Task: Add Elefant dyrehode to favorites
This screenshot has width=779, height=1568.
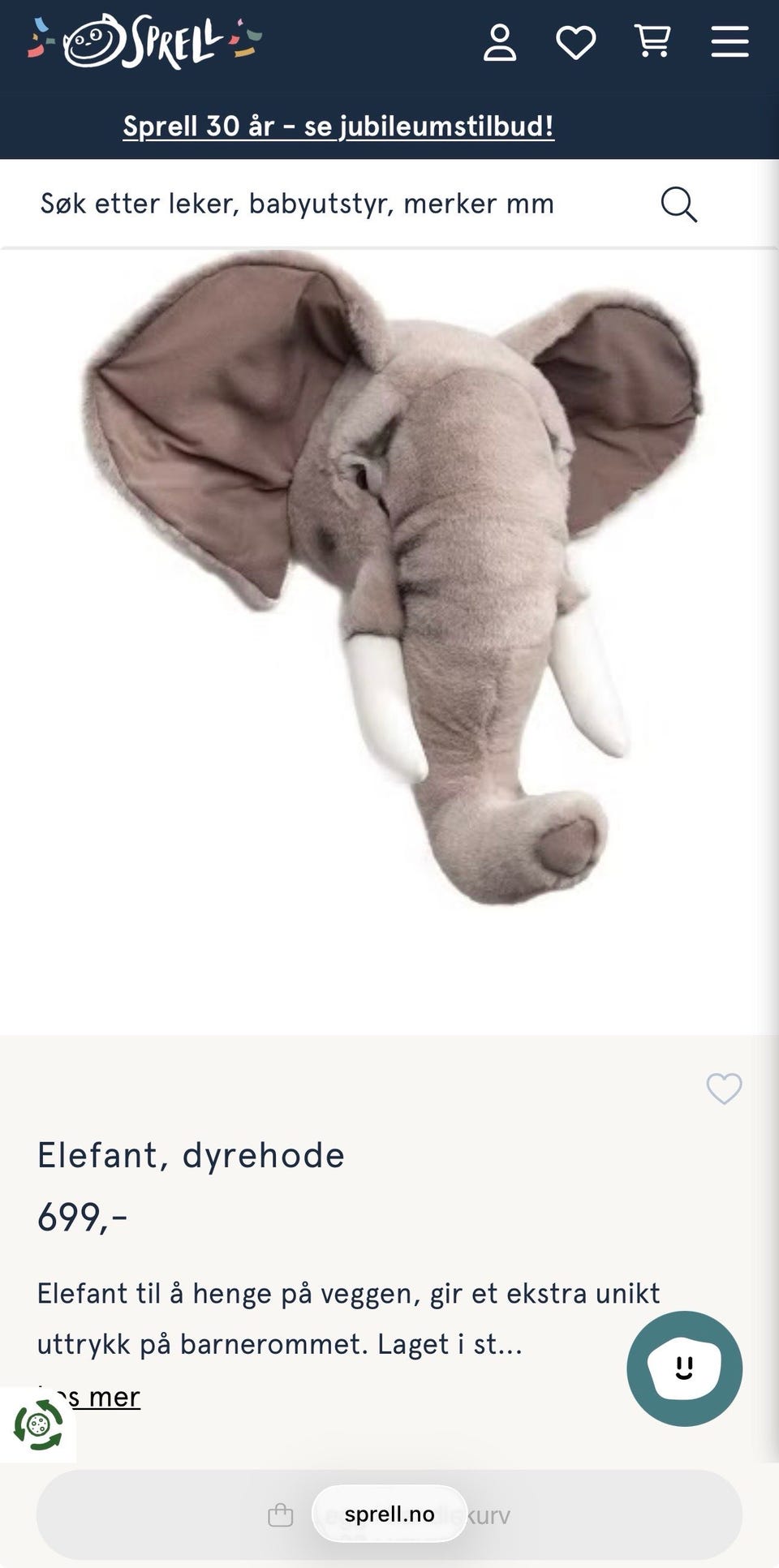Action: click(724, 1088)
